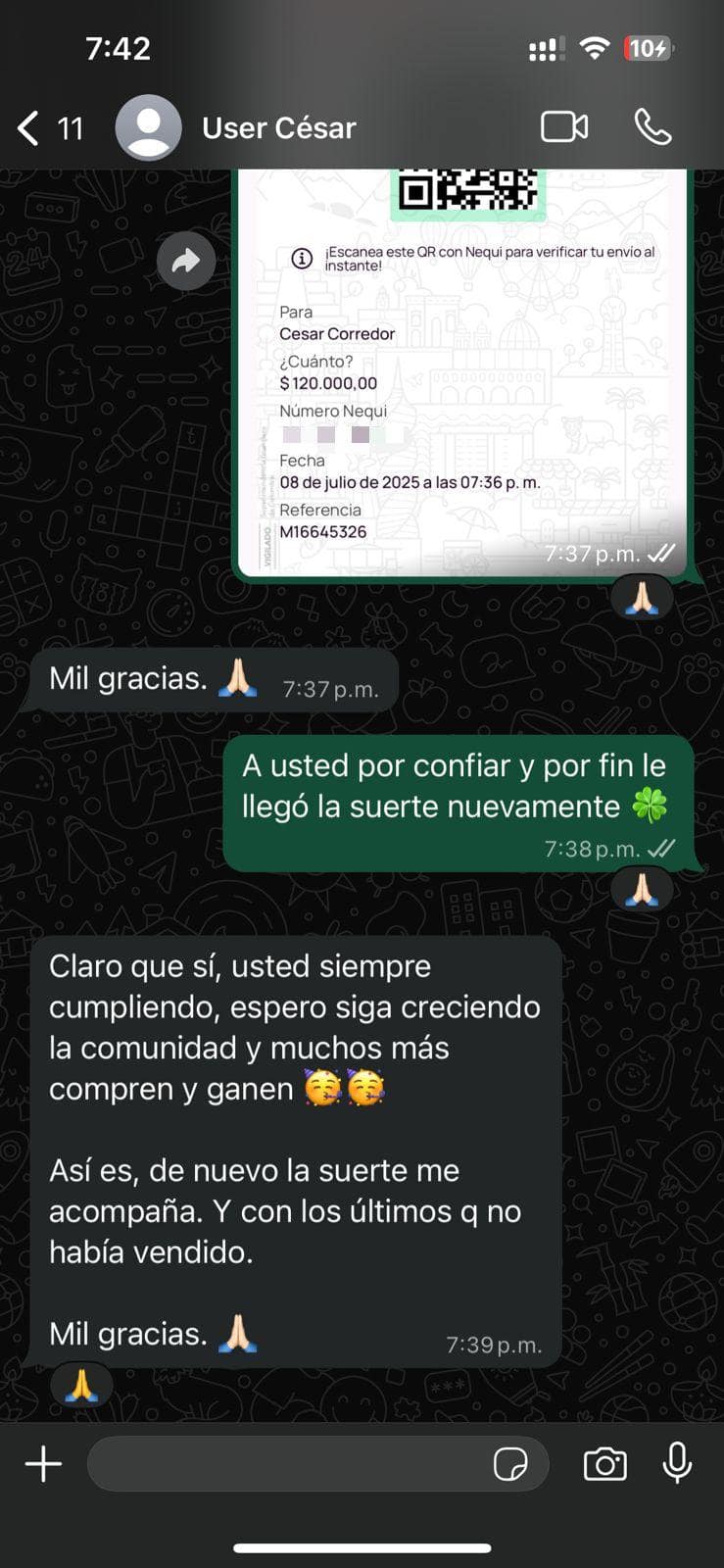Start a video call with User César

(564, 127)
